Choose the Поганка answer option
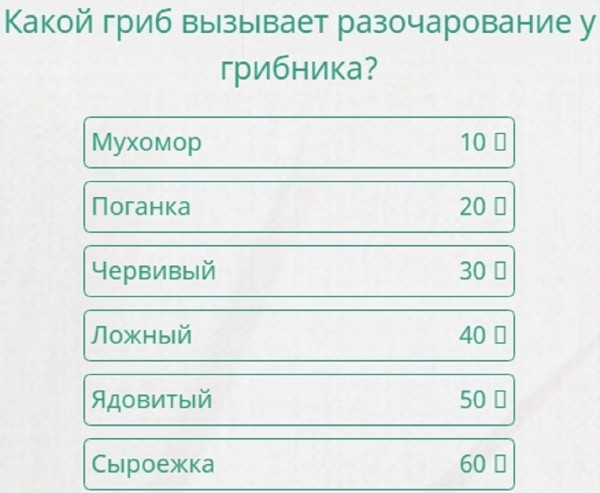The image size is (600, 493). tap(298, 207)
